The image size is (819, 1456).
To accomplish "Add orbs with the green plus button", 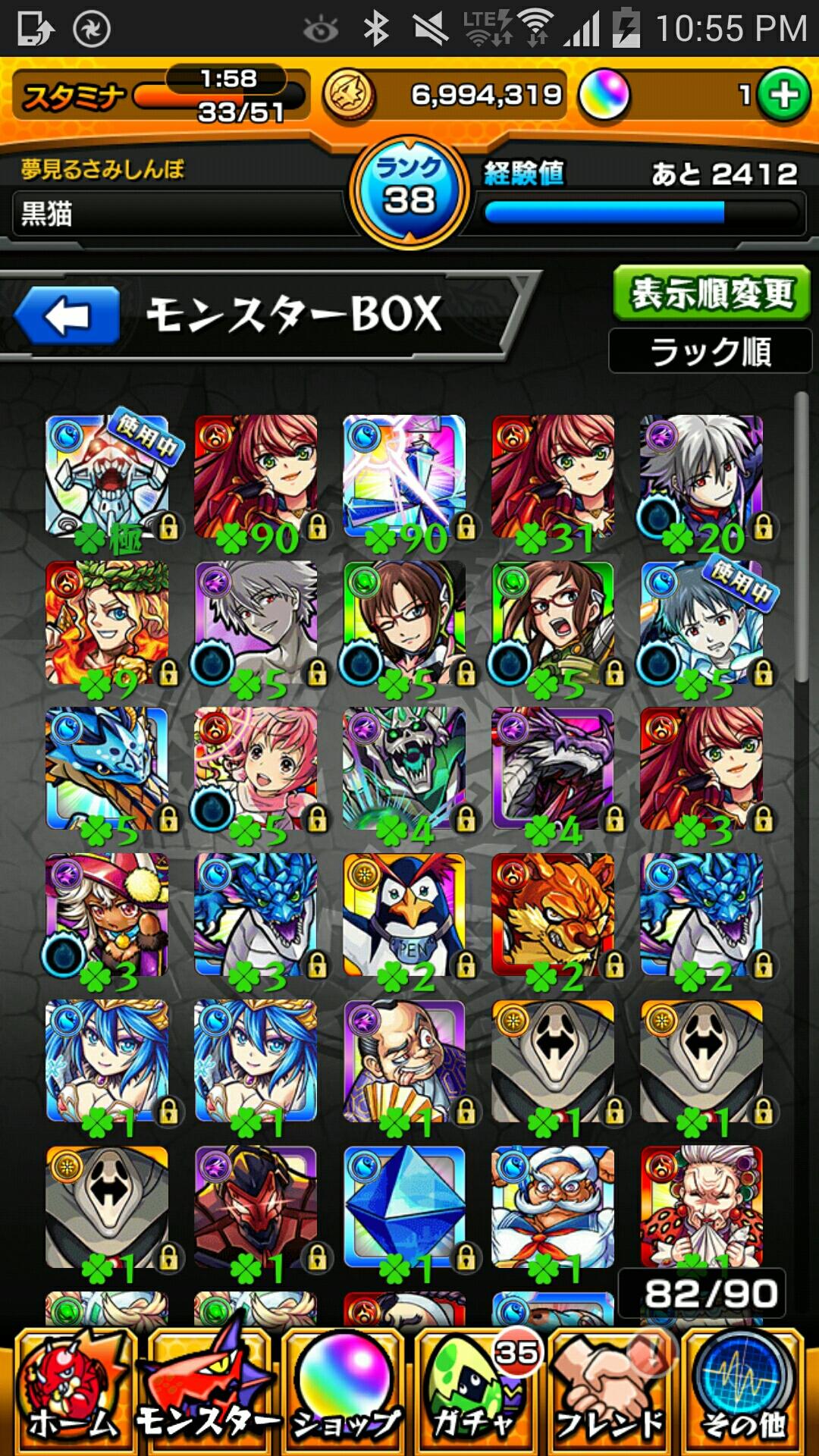I will click(x=783, y=96).
